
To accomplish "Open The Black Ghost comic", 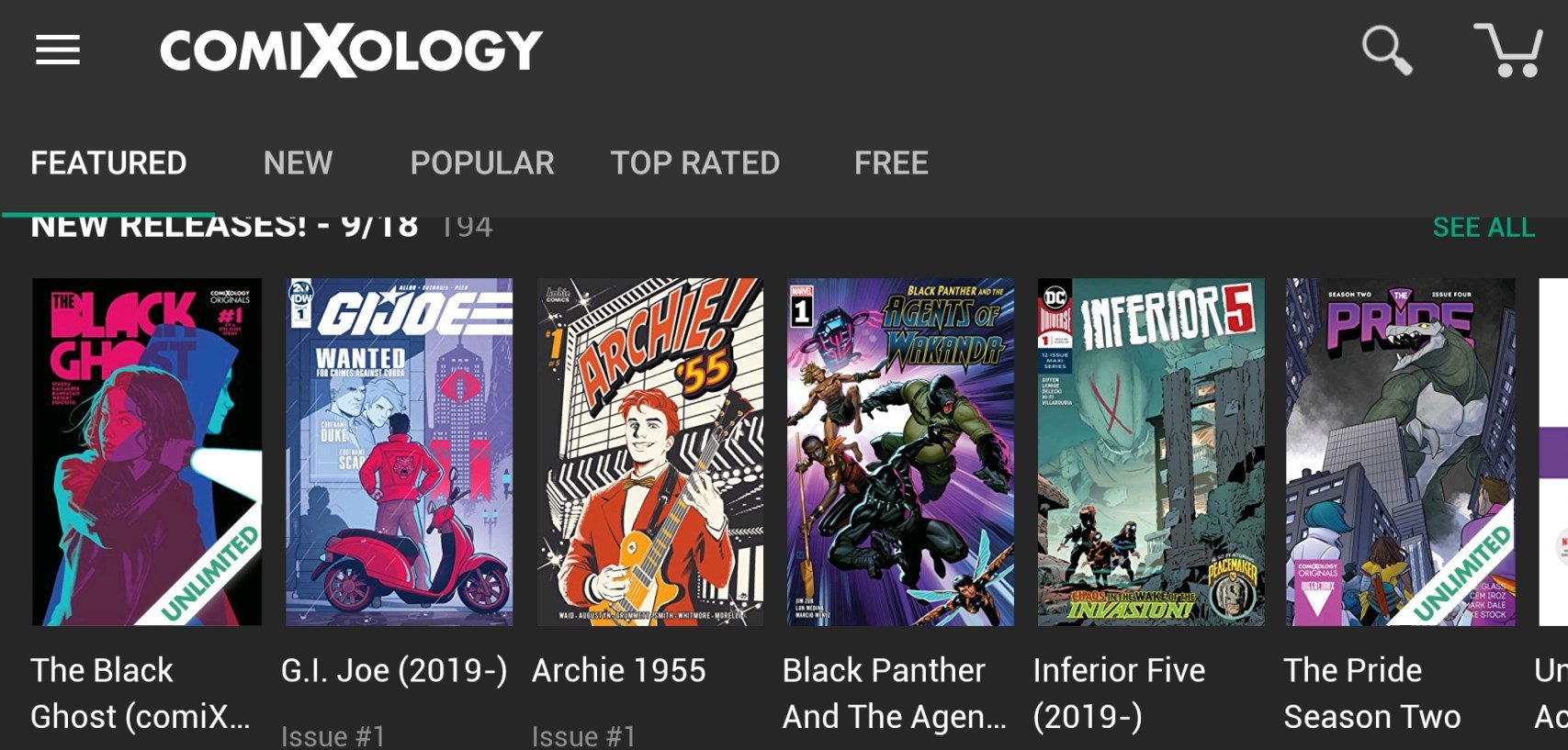I will pos(147,452).
